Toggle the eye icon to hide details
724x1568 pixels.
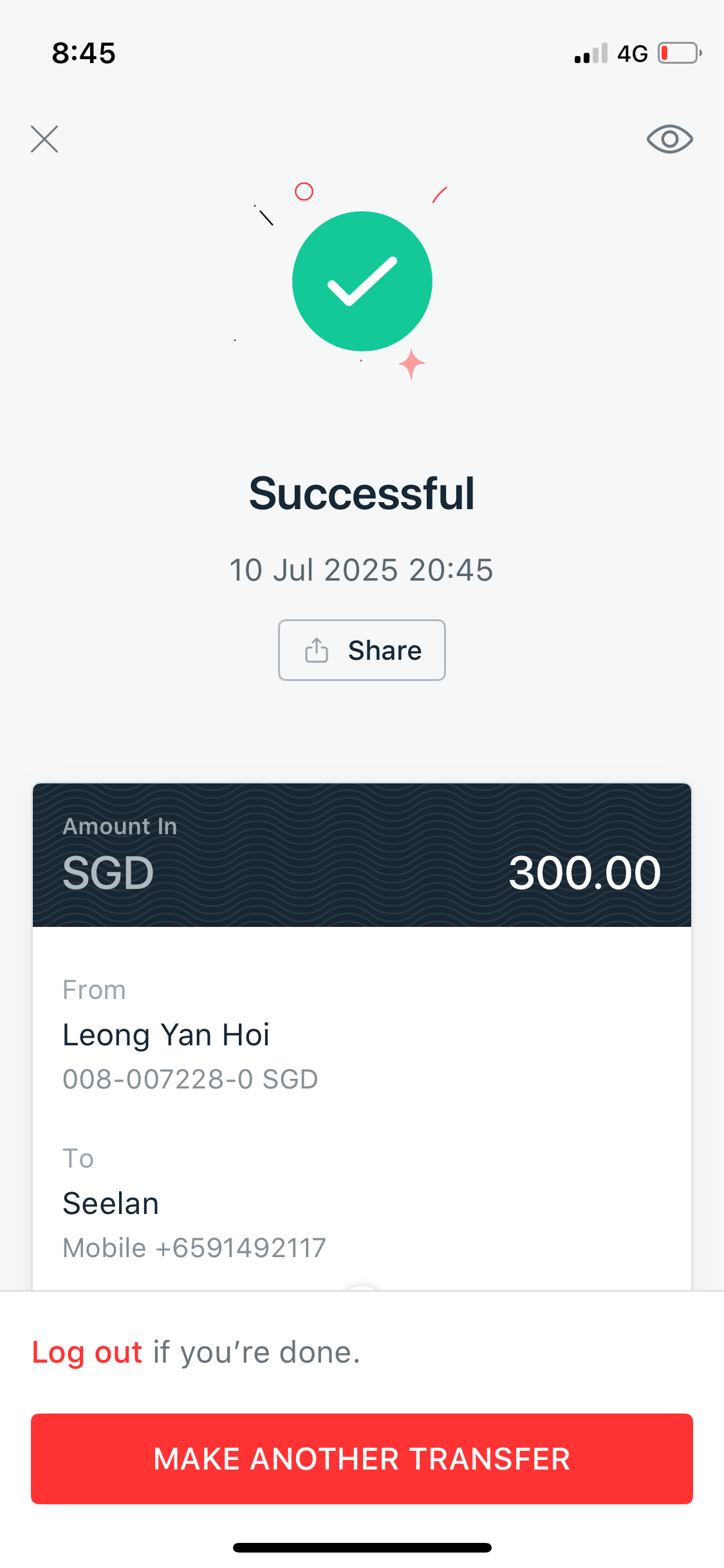coord(669,139)
